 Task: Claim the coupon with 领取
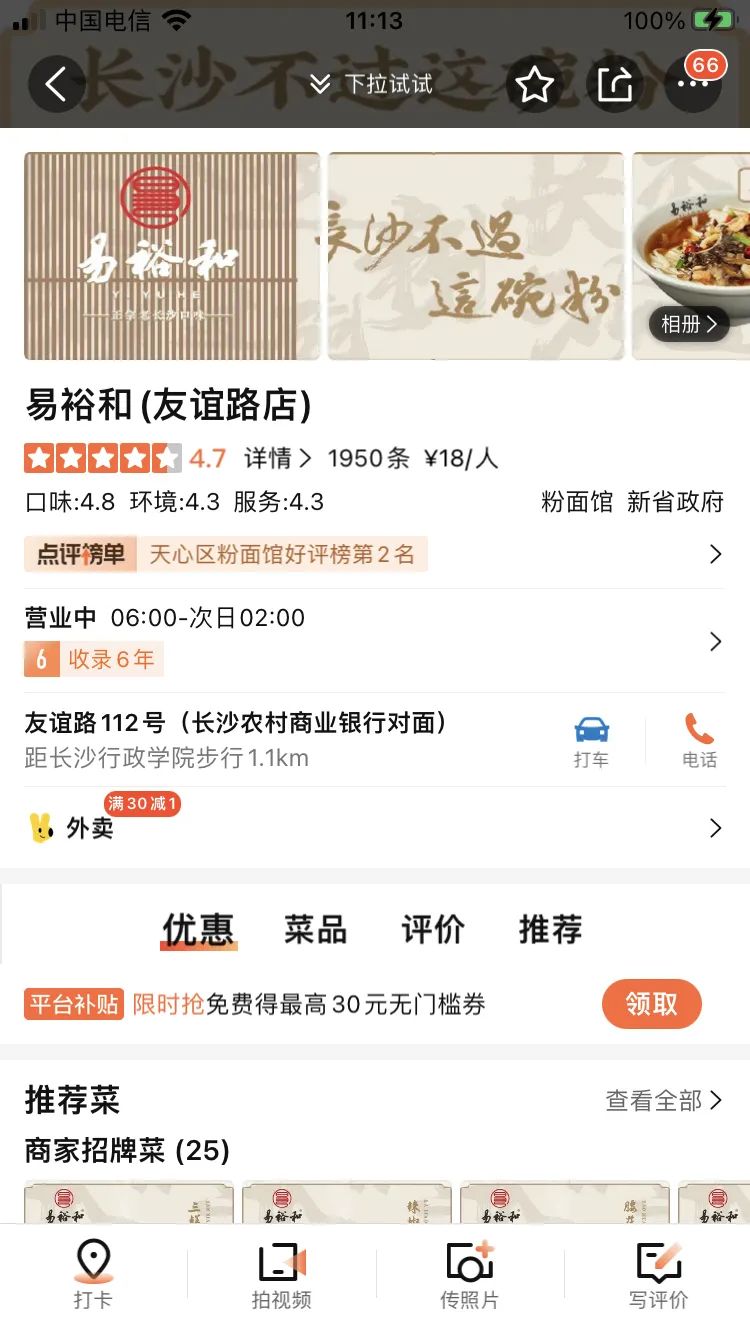click(651, 1004)
